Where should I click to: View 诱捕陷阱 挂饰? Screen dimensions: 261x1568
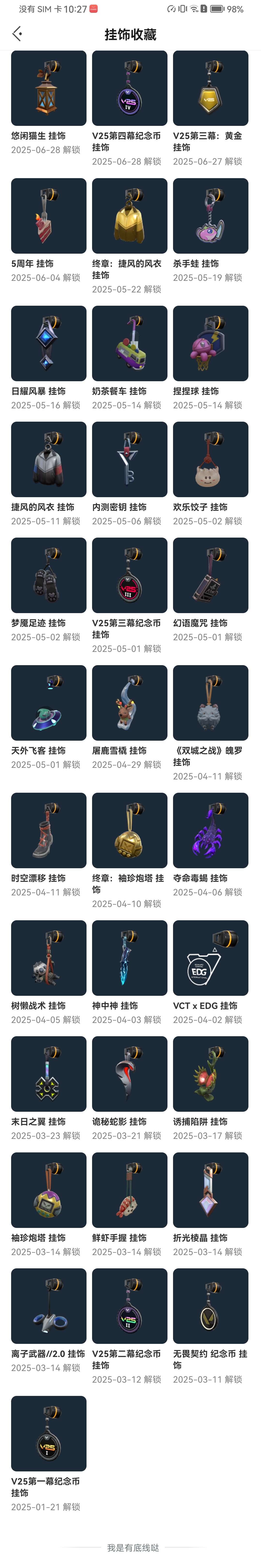210,1074
